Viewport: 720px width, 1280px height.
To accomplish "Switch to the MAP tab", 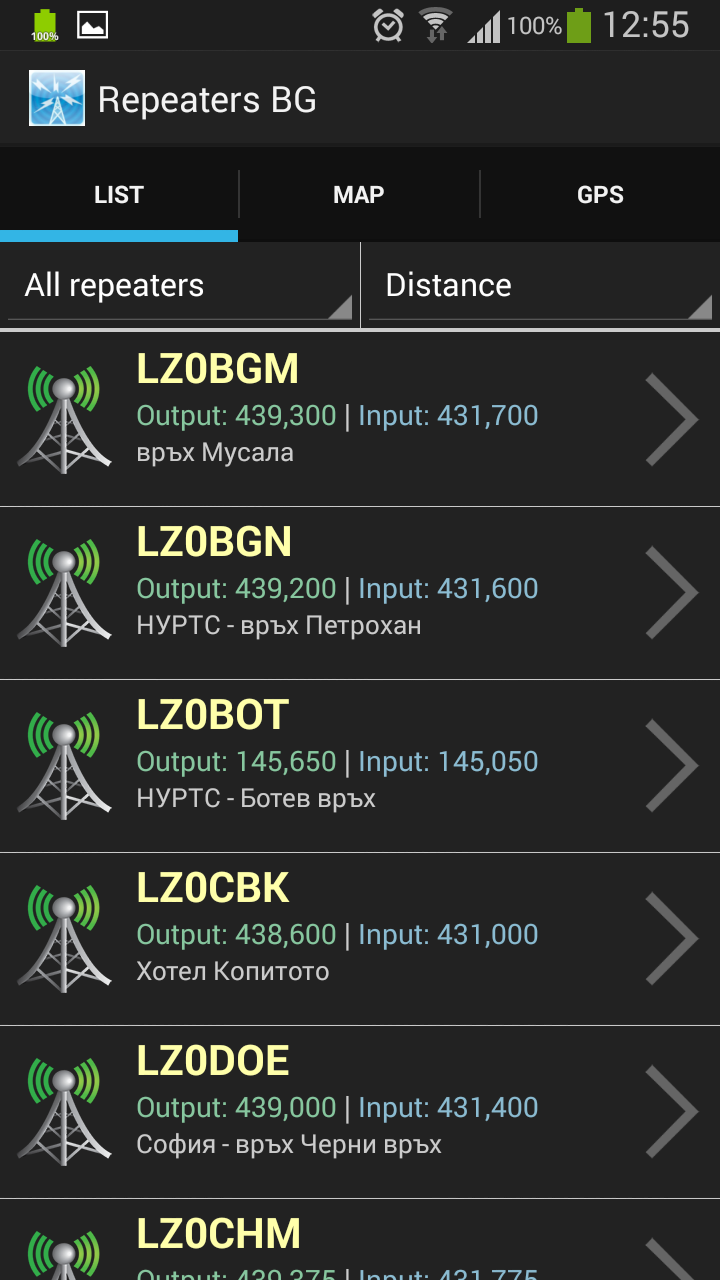I will coord(359,195).
